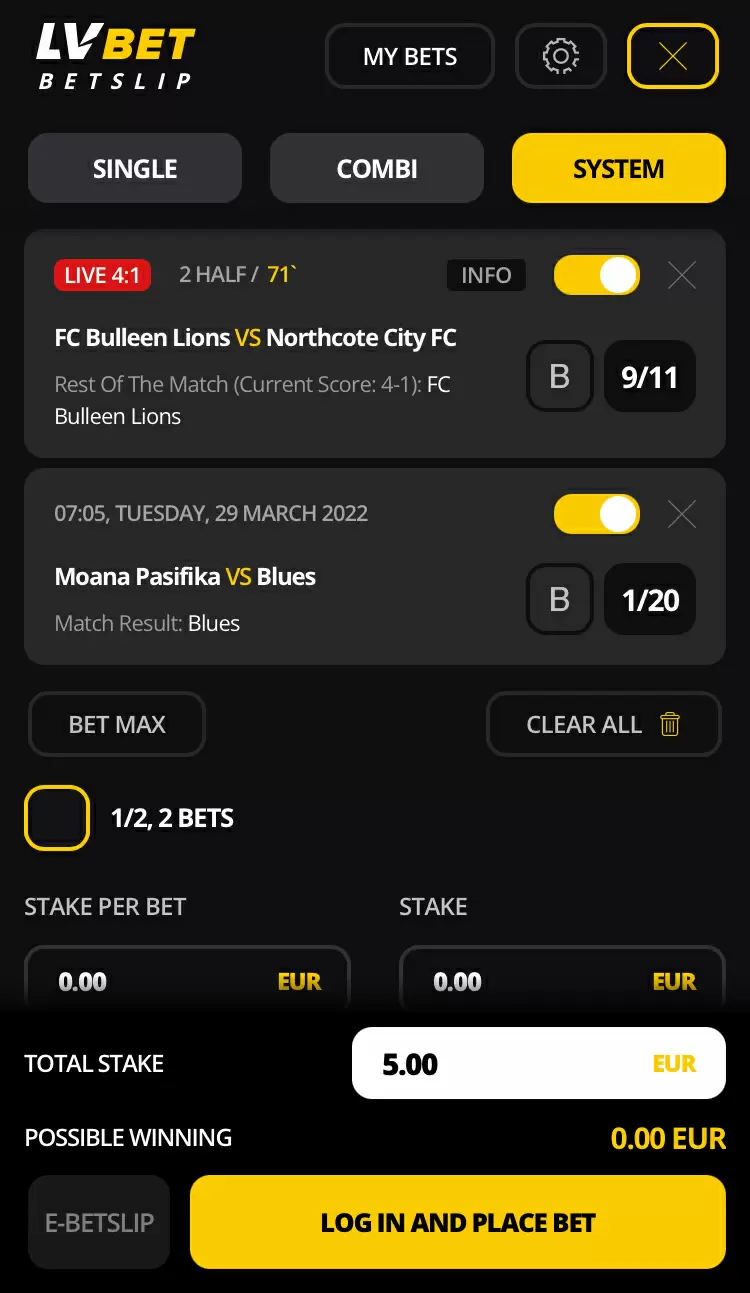The image size is (750, 1293).
Task: Remove Moana Pasifika vs Blues bet
Action: [x=682, y=514]
